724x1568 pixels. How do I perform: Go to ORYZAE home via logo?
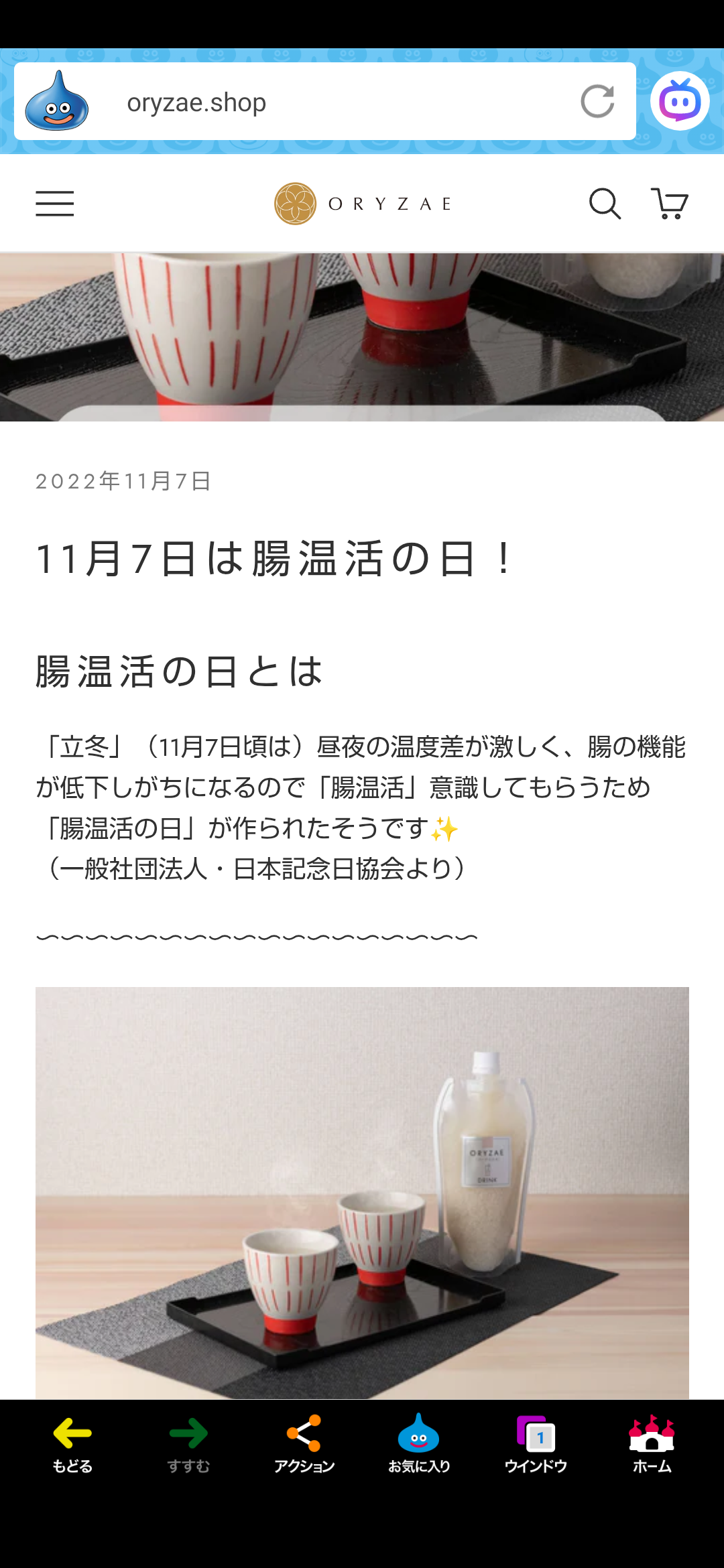tap(362, 204)
